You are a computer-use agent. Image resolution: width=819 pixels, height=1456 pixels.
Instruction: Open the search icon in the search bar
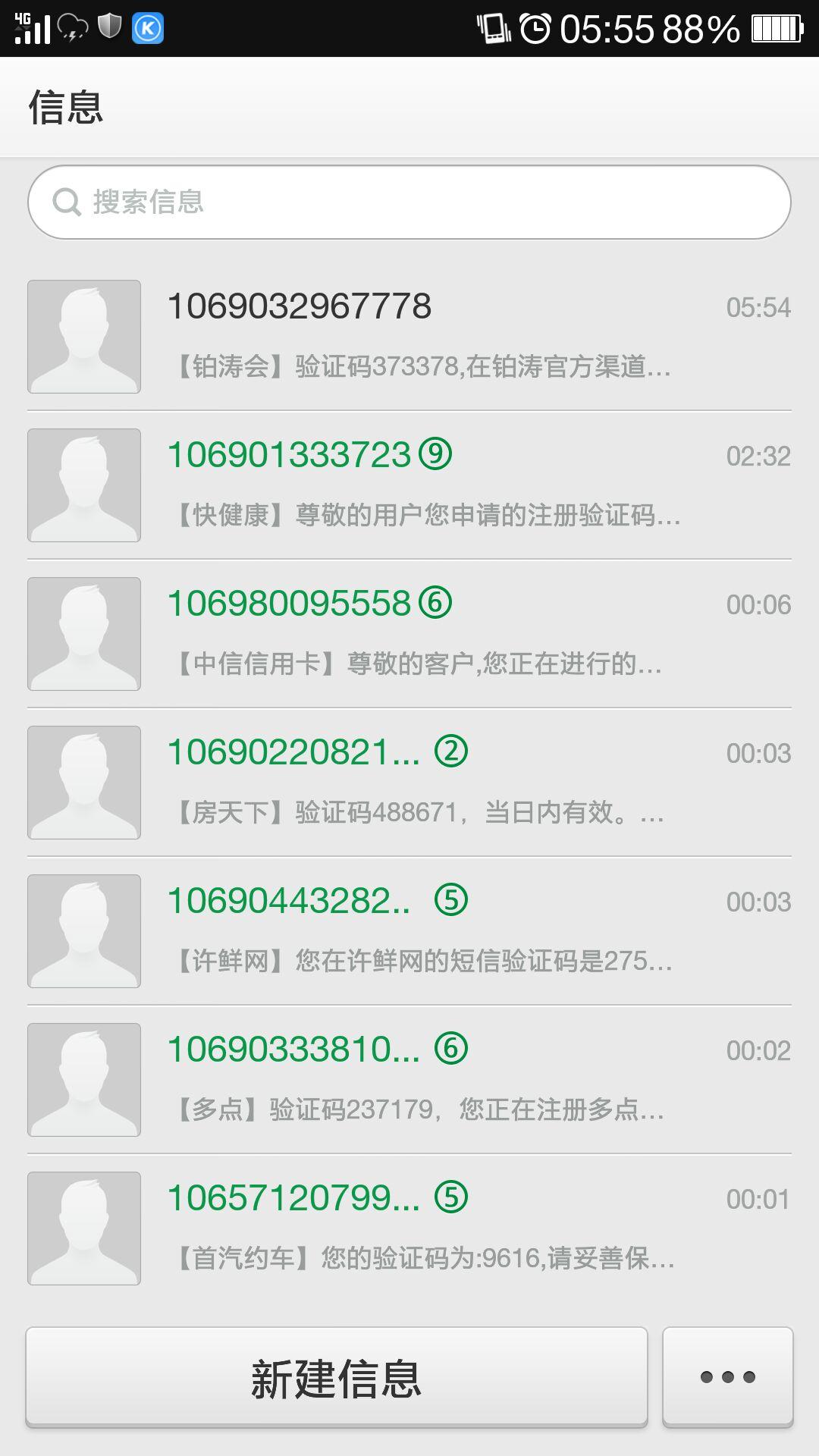coord(68,201)
